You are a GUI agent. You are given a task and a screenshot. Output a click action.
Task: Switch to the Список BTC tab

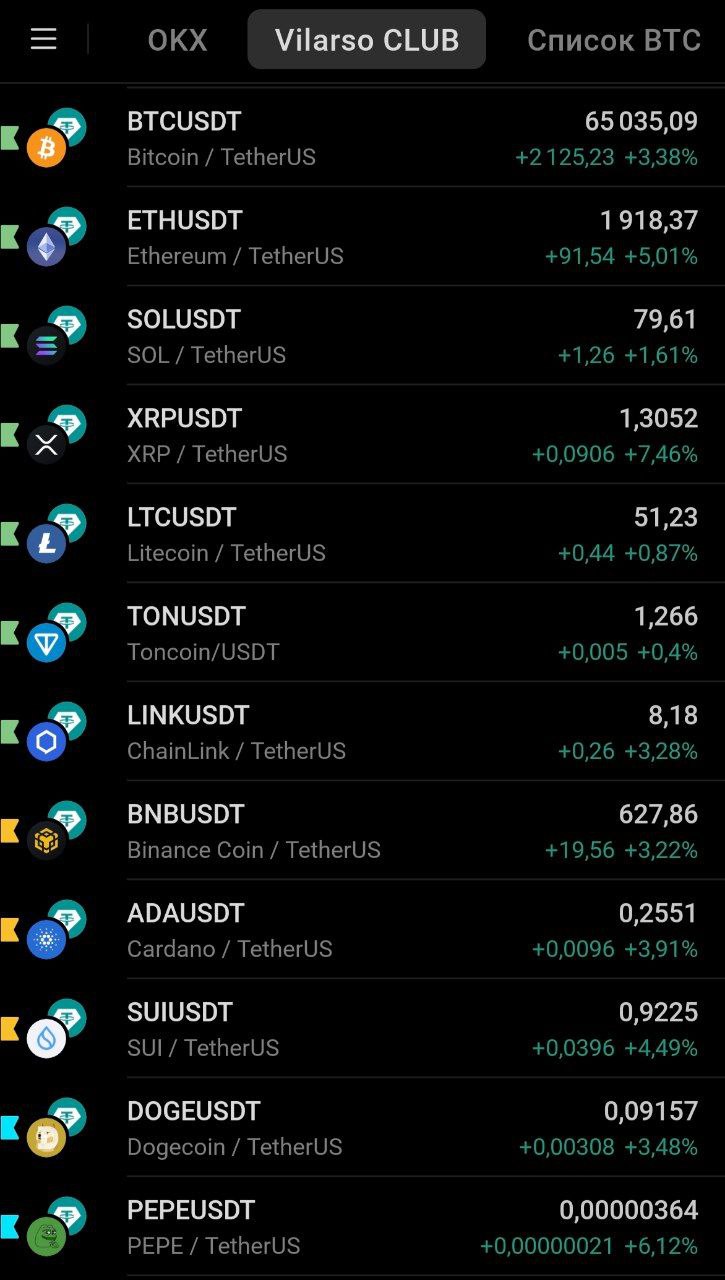click(613, 40)
